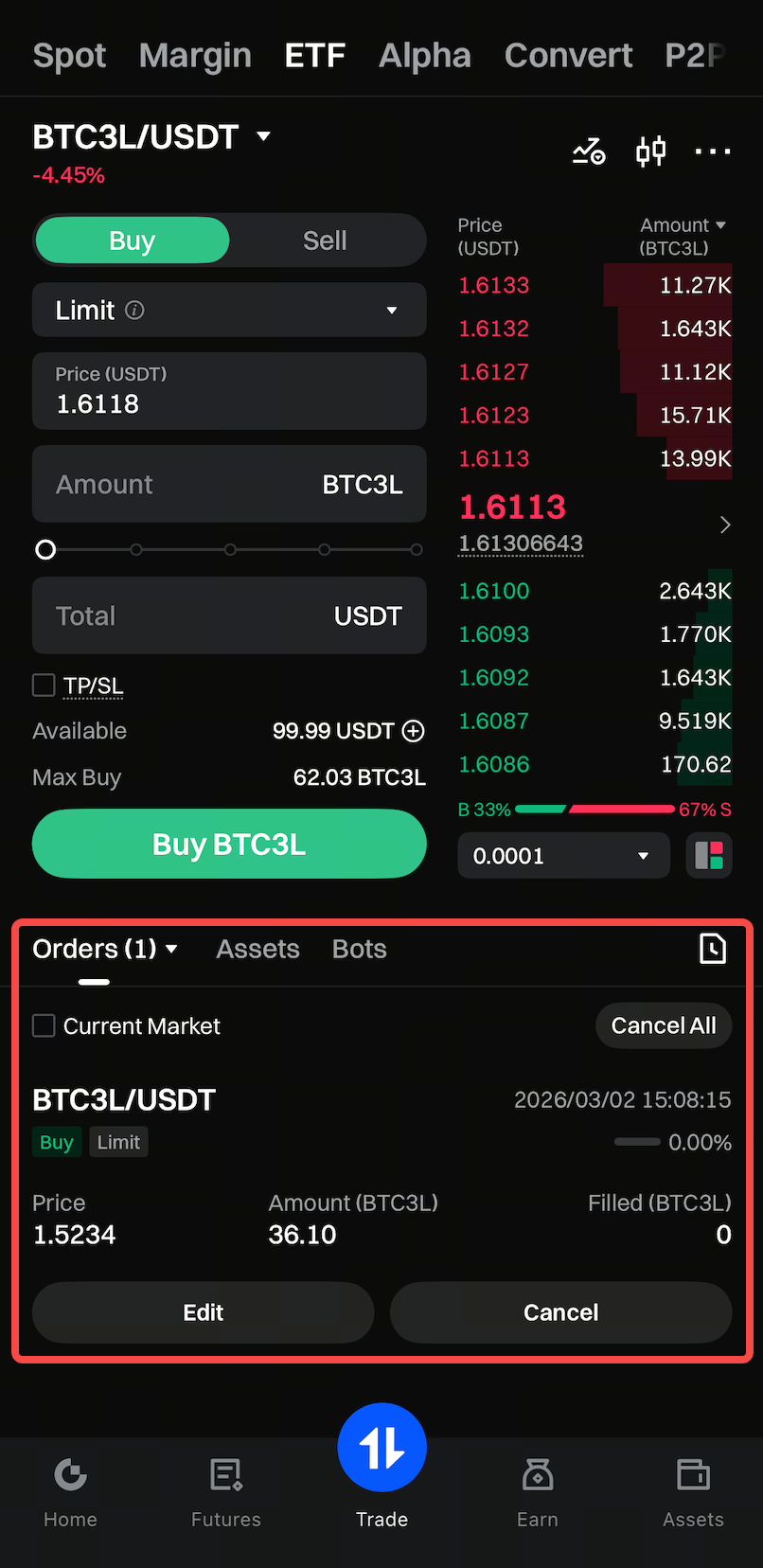
Task: Change tick size via 0.0001 dropdown
Action: coord(563,854)
